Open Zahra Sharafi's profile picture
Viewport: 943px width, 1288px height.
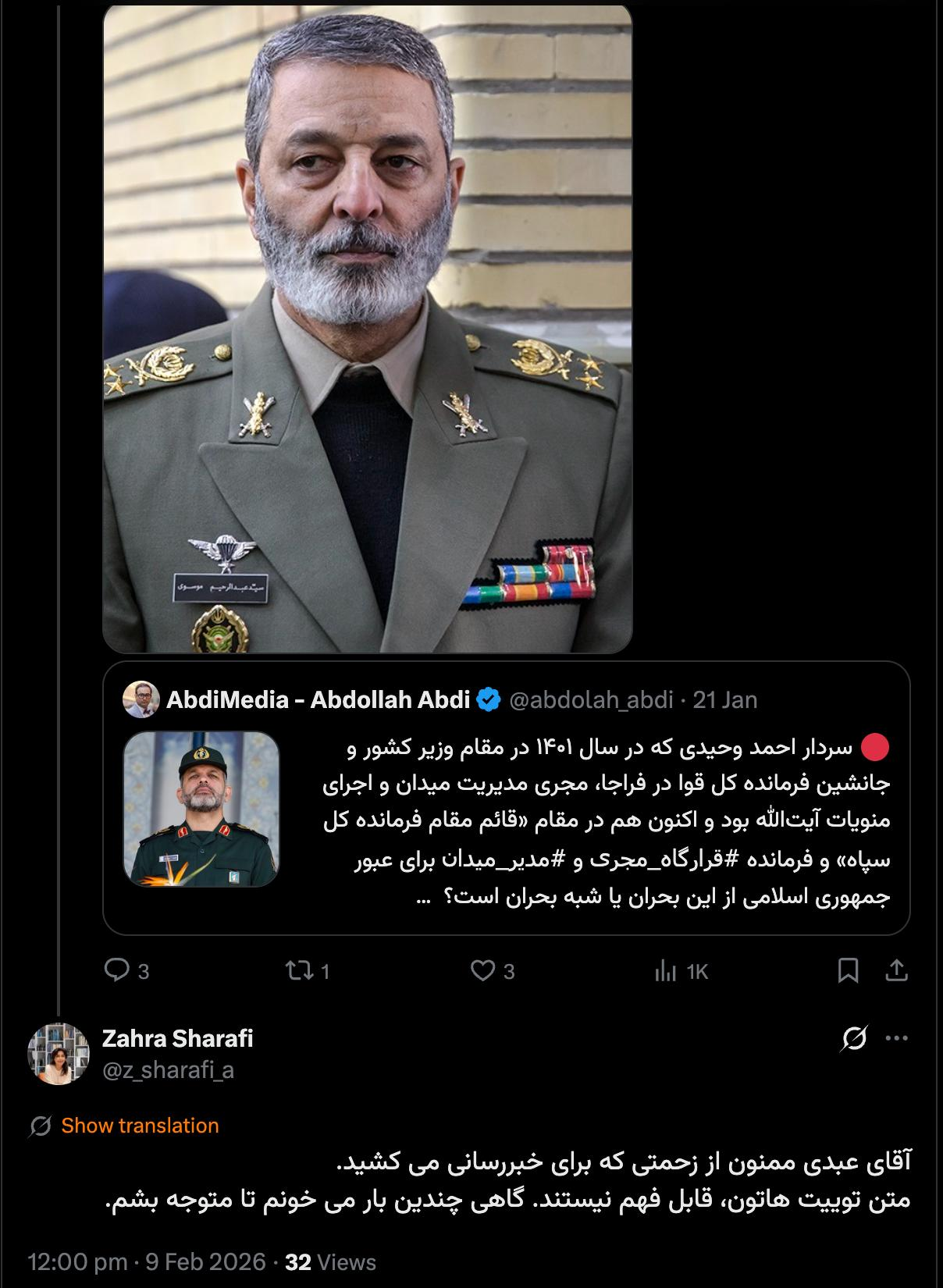(59, 1053)
